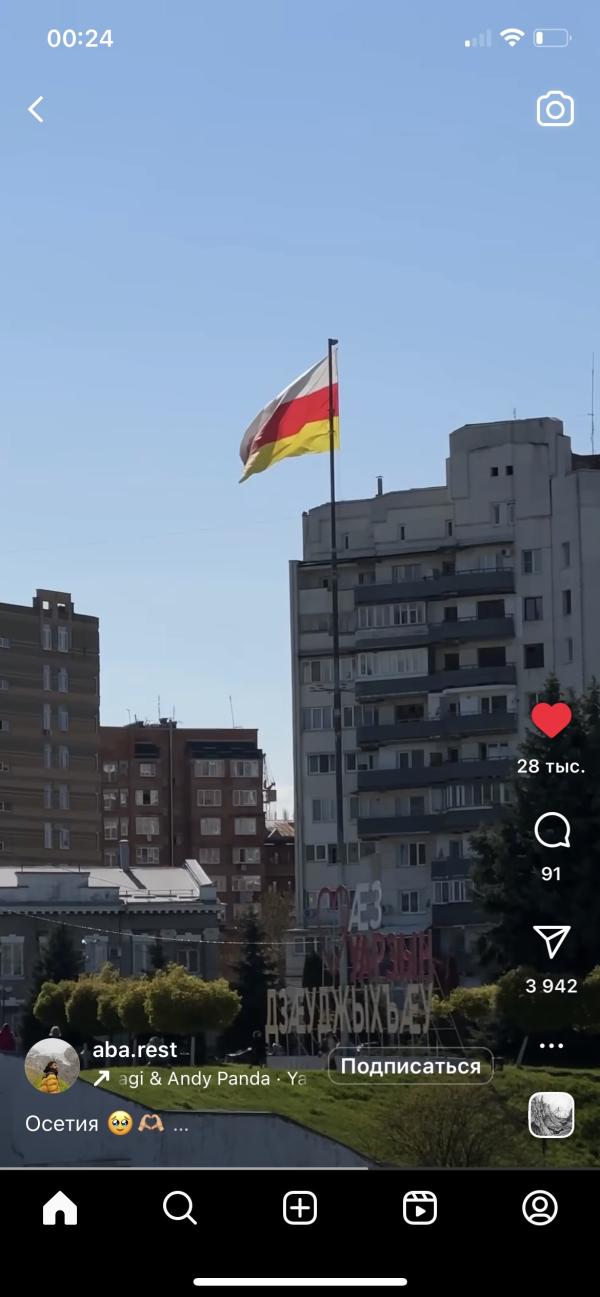Open the audio cover thumbnail

(x=552, y=1115)
